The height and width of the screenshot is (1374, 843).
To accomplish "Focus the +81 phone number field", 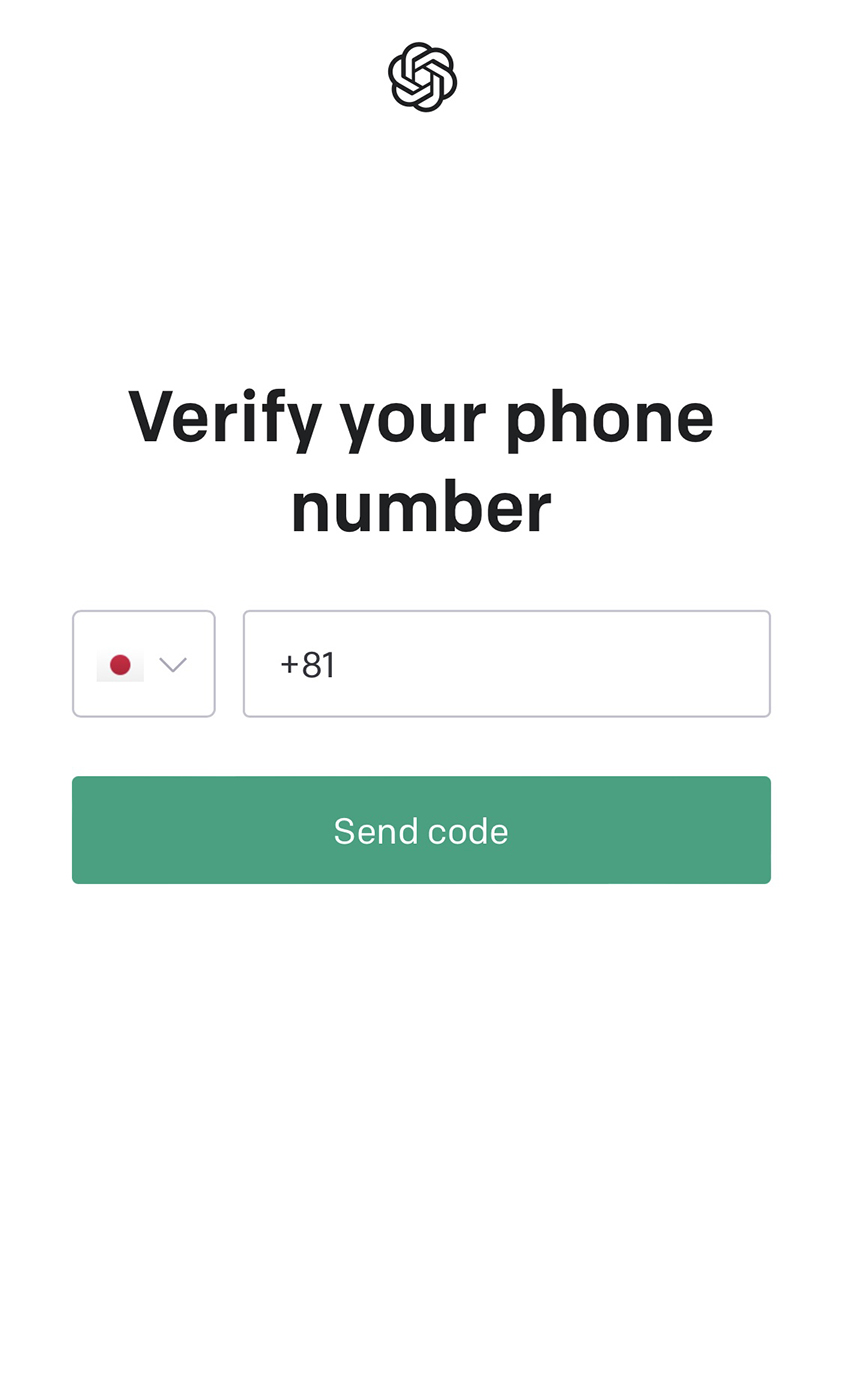I will 506,663.
